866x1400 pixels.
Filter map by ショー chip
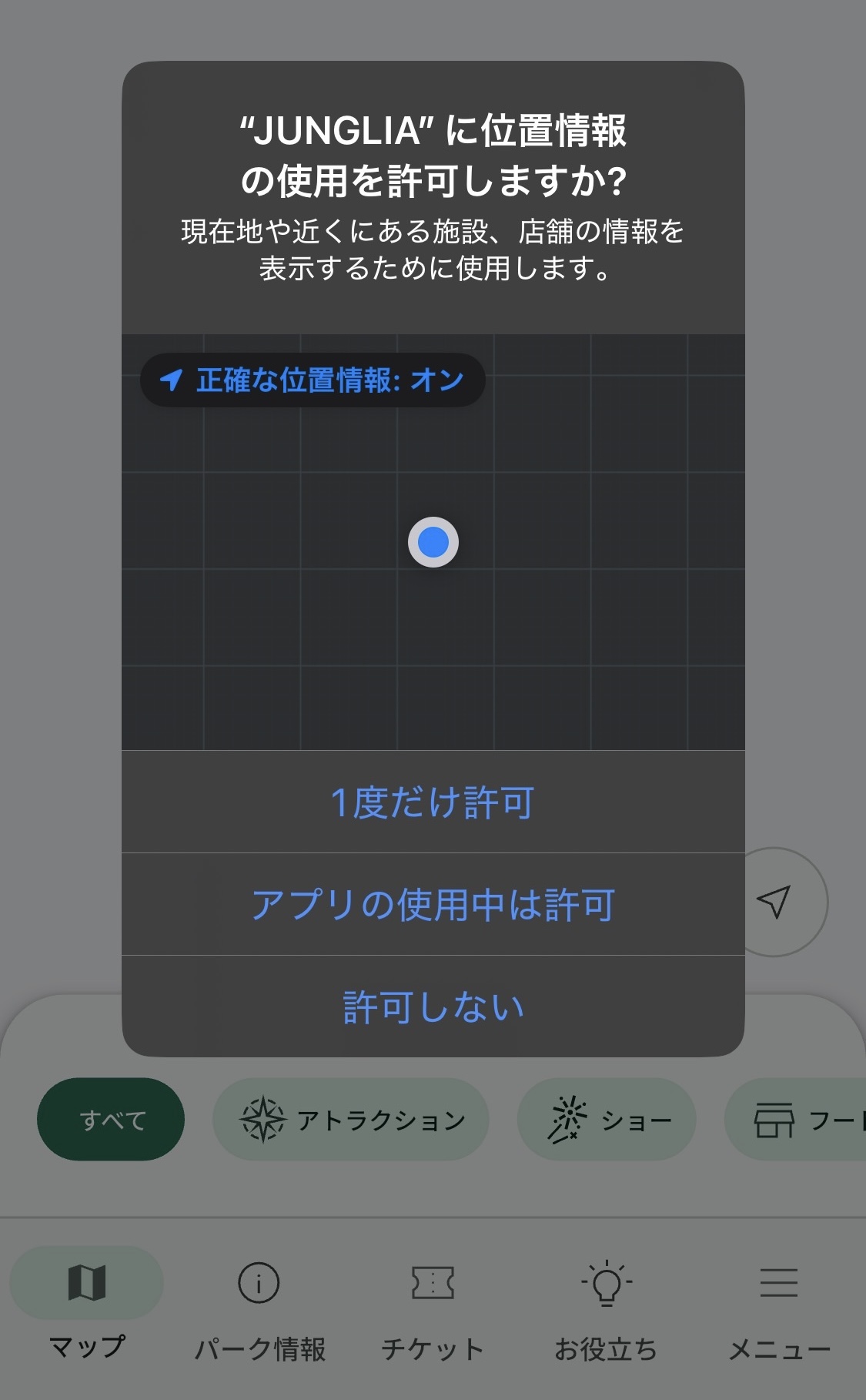(607, 1119)
